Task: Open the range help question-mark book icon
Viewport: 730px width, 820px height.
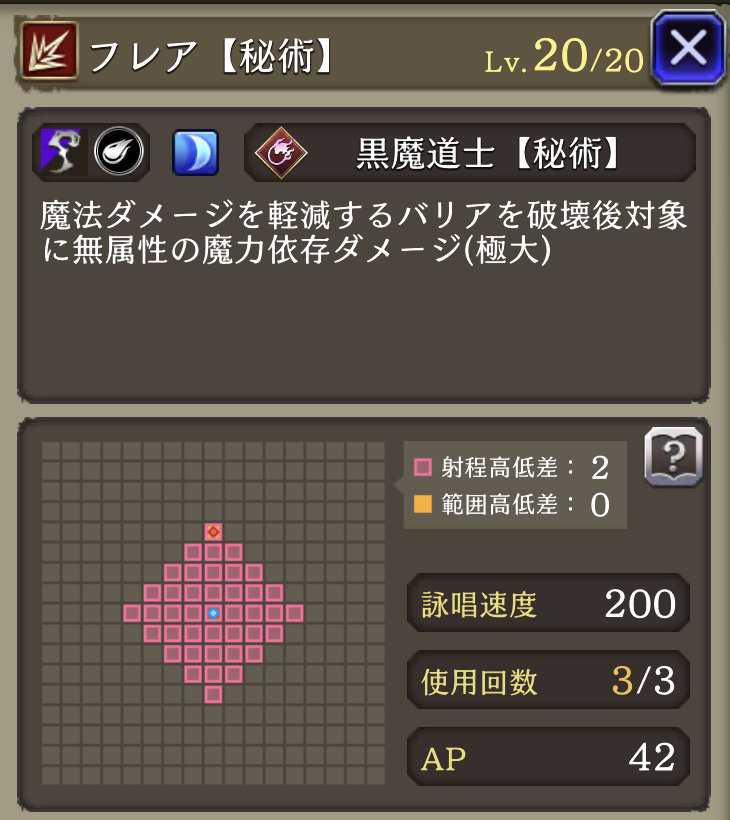Action: click(x=673, y=457)
